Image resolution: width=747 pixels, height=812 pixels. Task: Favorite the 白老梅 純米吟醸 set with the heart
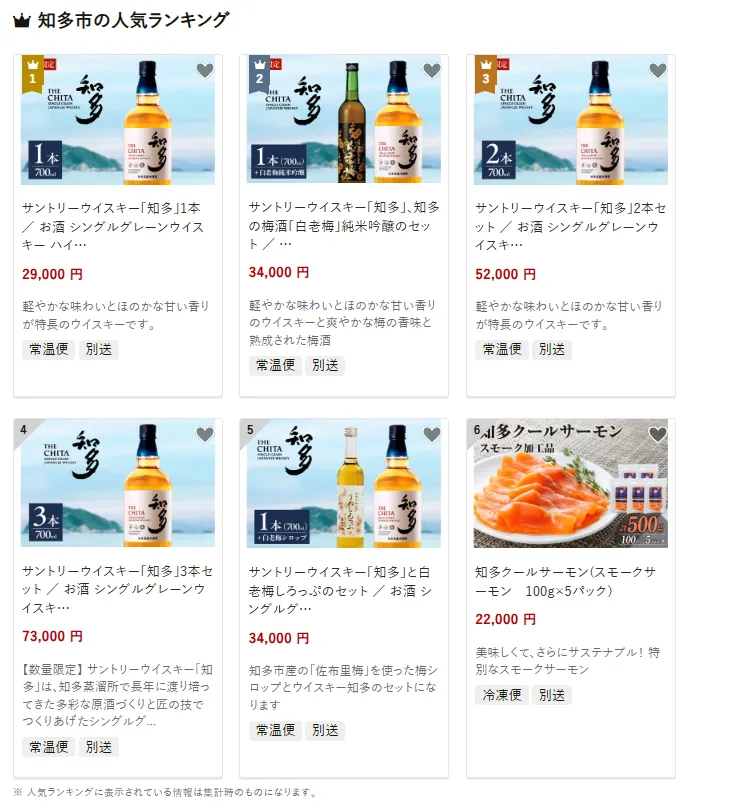pyautogui.click(x=432, y=71)
